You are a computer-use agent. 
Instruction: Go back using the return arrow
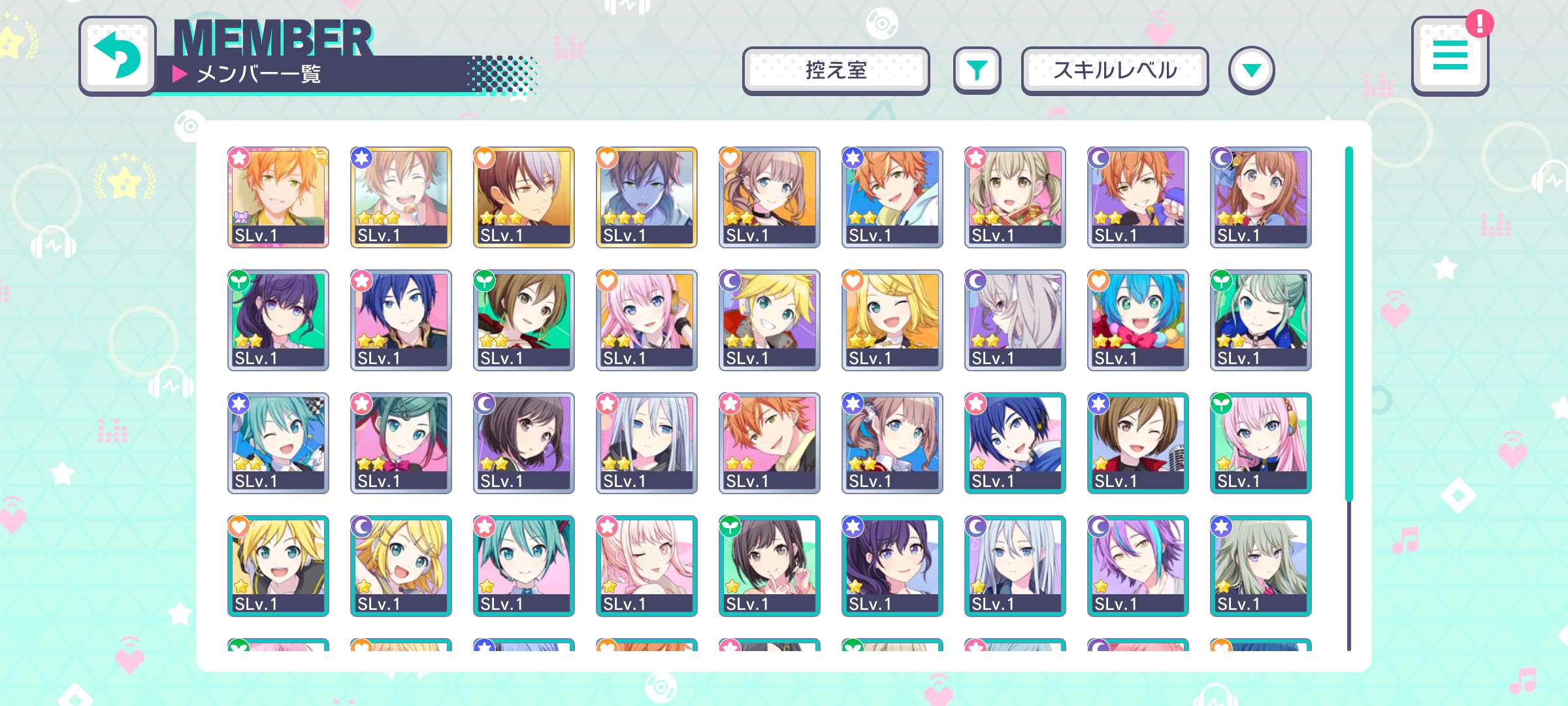point(118,56)
